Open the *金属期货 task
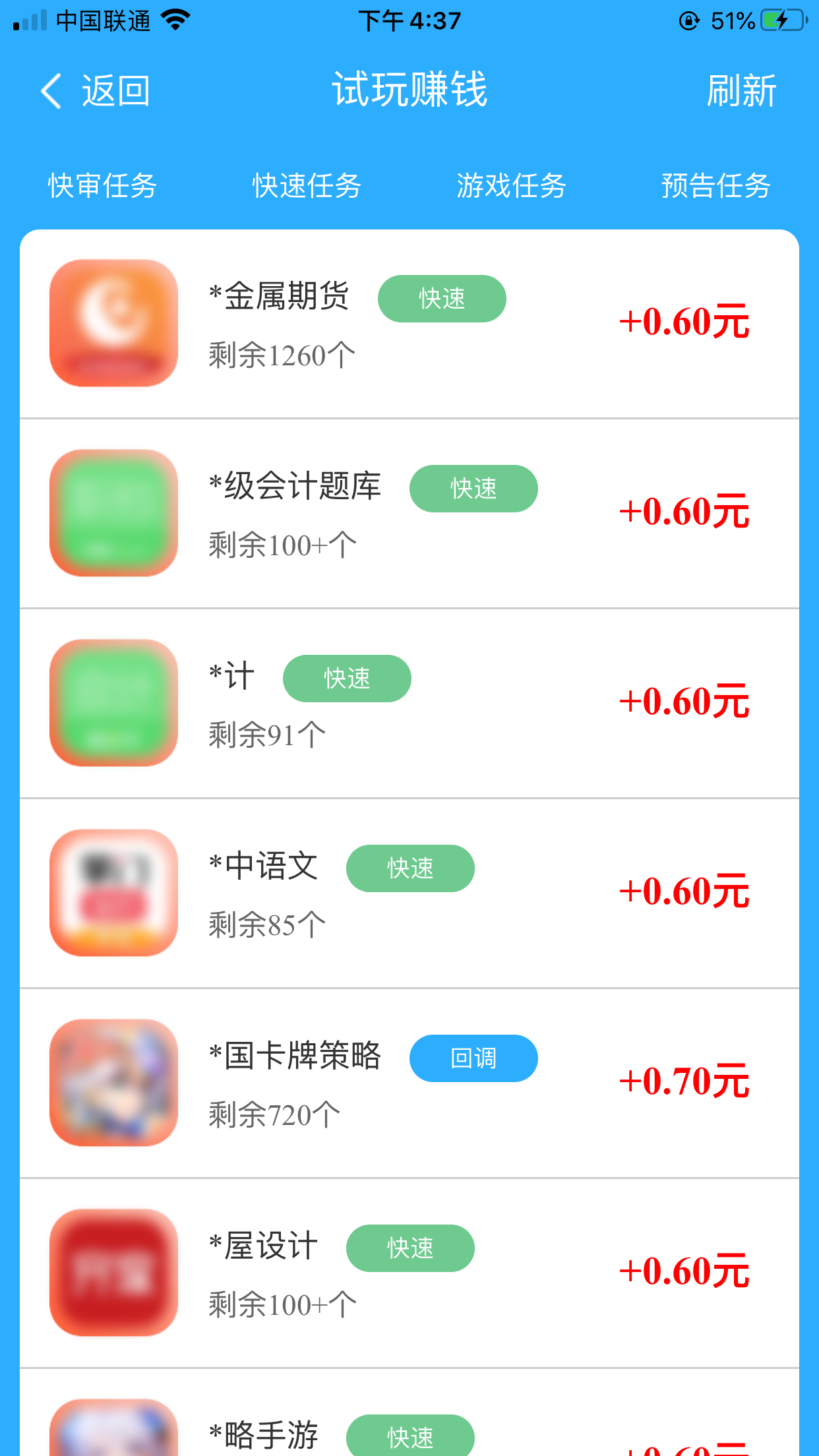Image resolution: width=819 pixels, height=1456 pixels. tap(409, 324)
